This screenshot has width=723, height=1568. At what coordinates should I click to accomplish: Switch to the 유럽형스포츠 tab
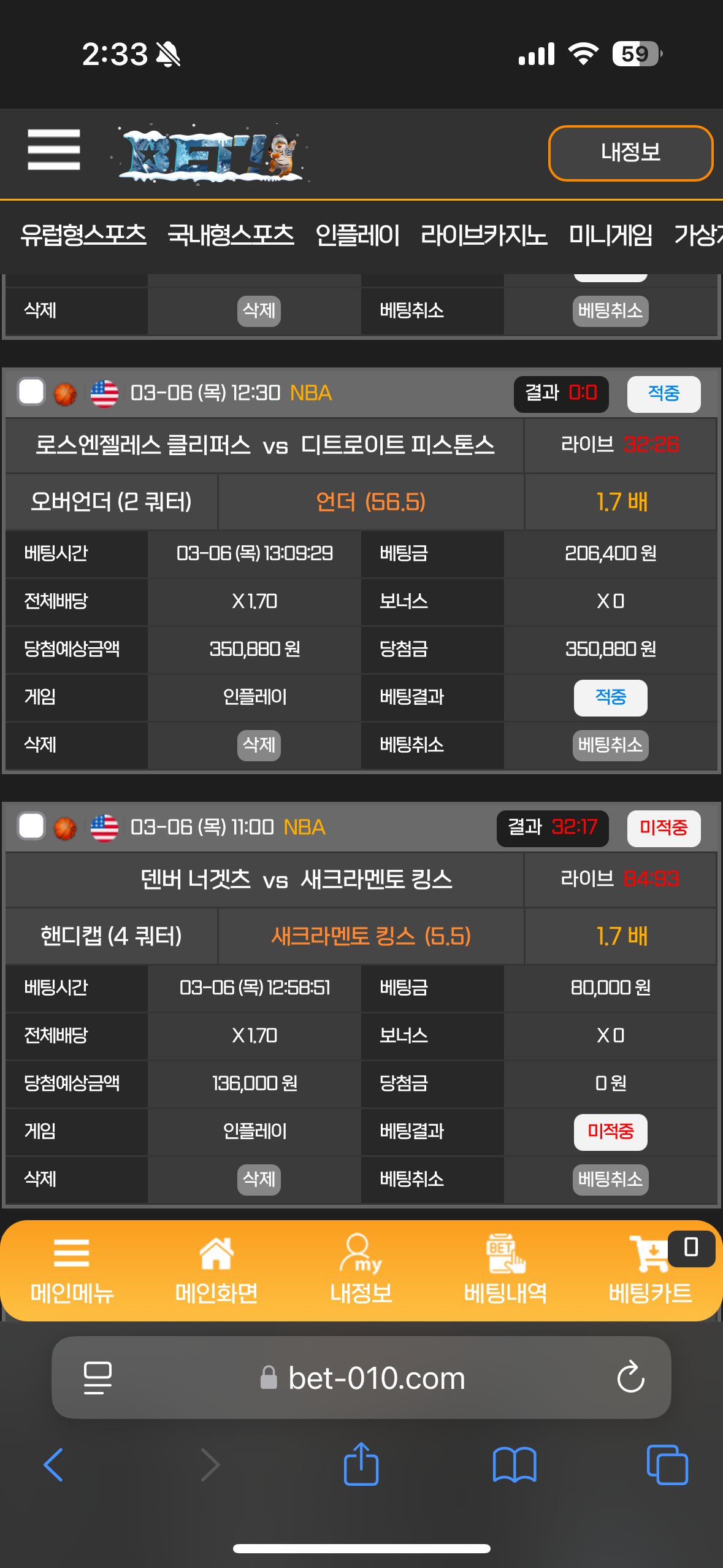click(x=83, y=236)
